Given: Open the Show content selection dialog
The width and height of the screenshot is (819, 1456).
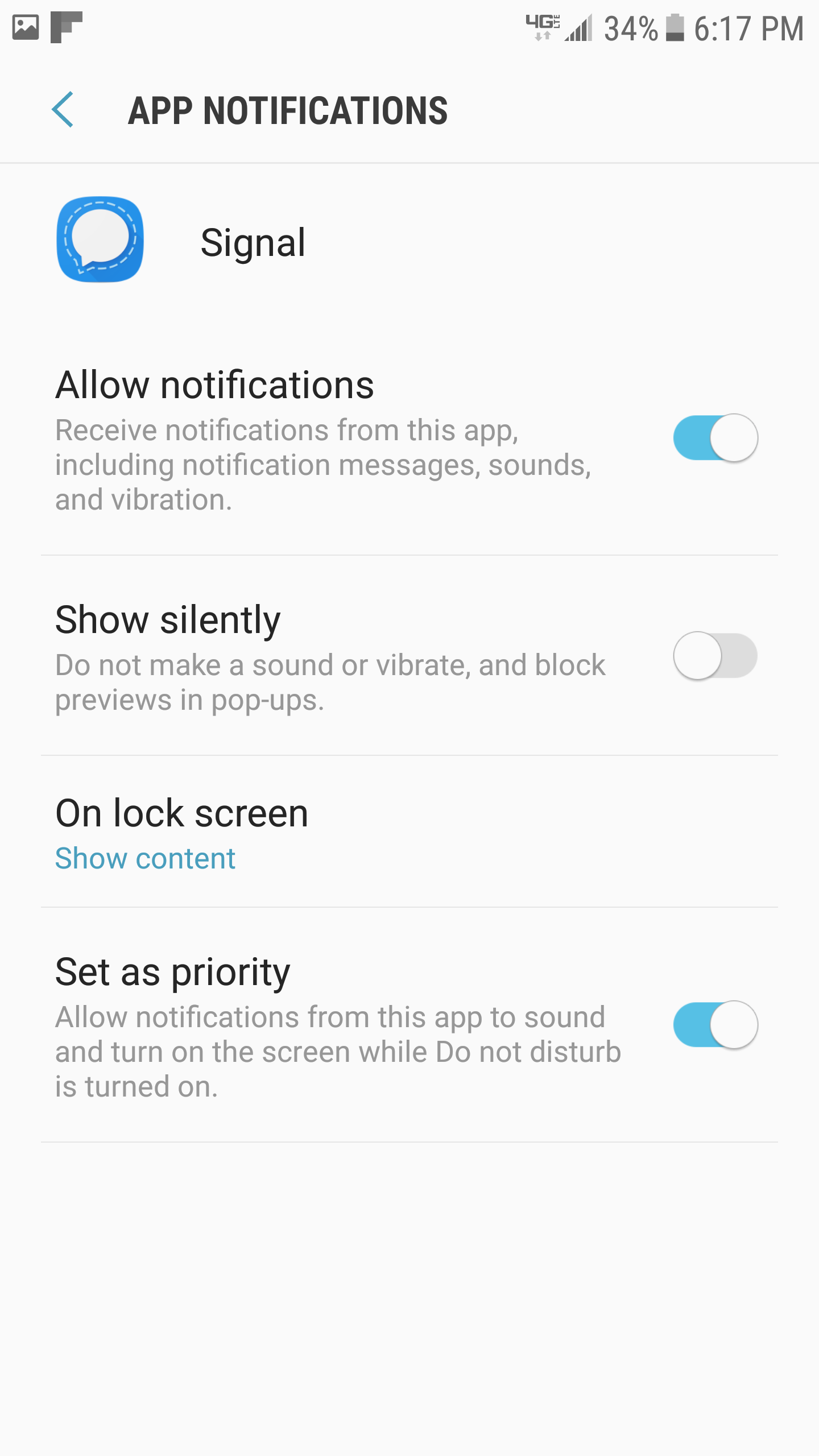Looking at the screenshot, I should (145, 858).
